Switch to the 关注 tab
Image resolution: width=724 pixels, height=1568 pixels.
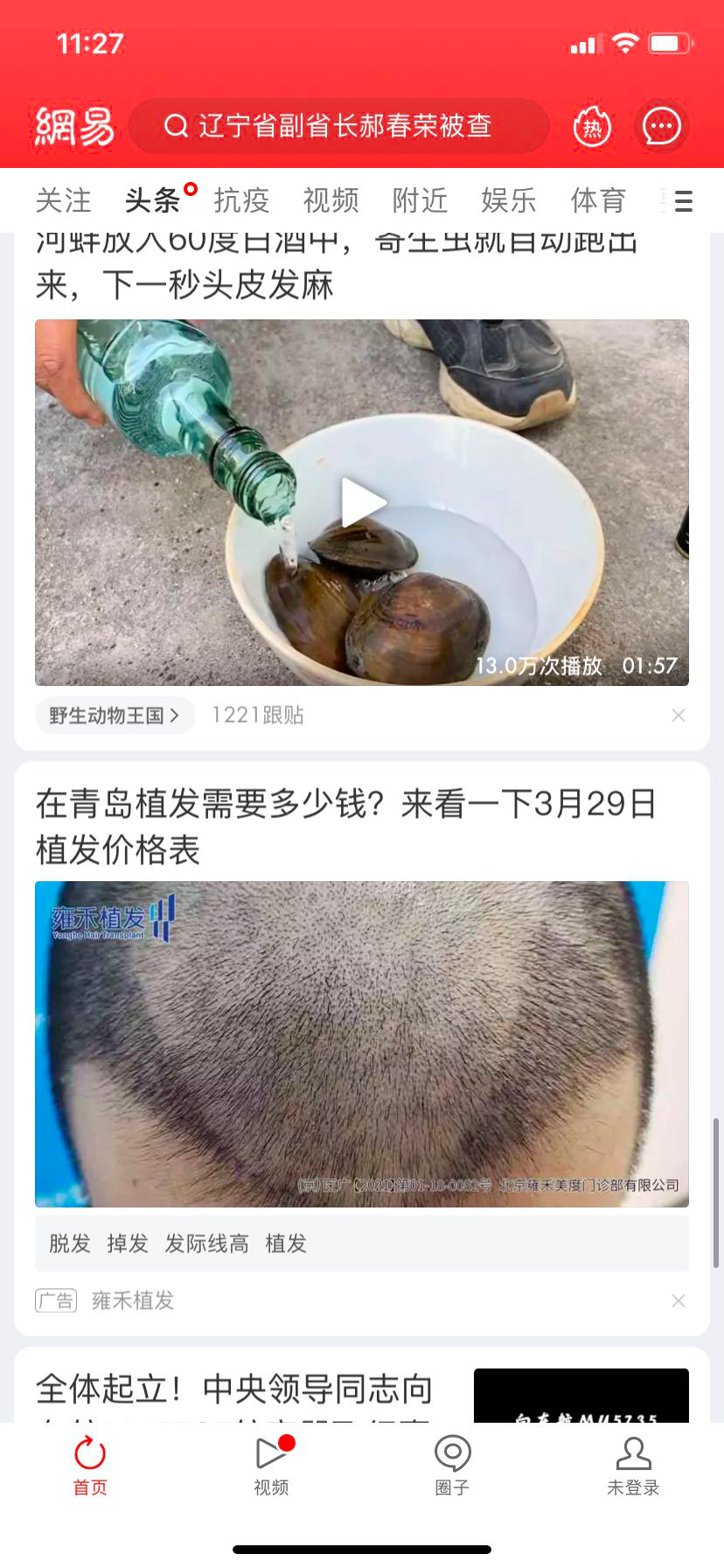[63, 200]
